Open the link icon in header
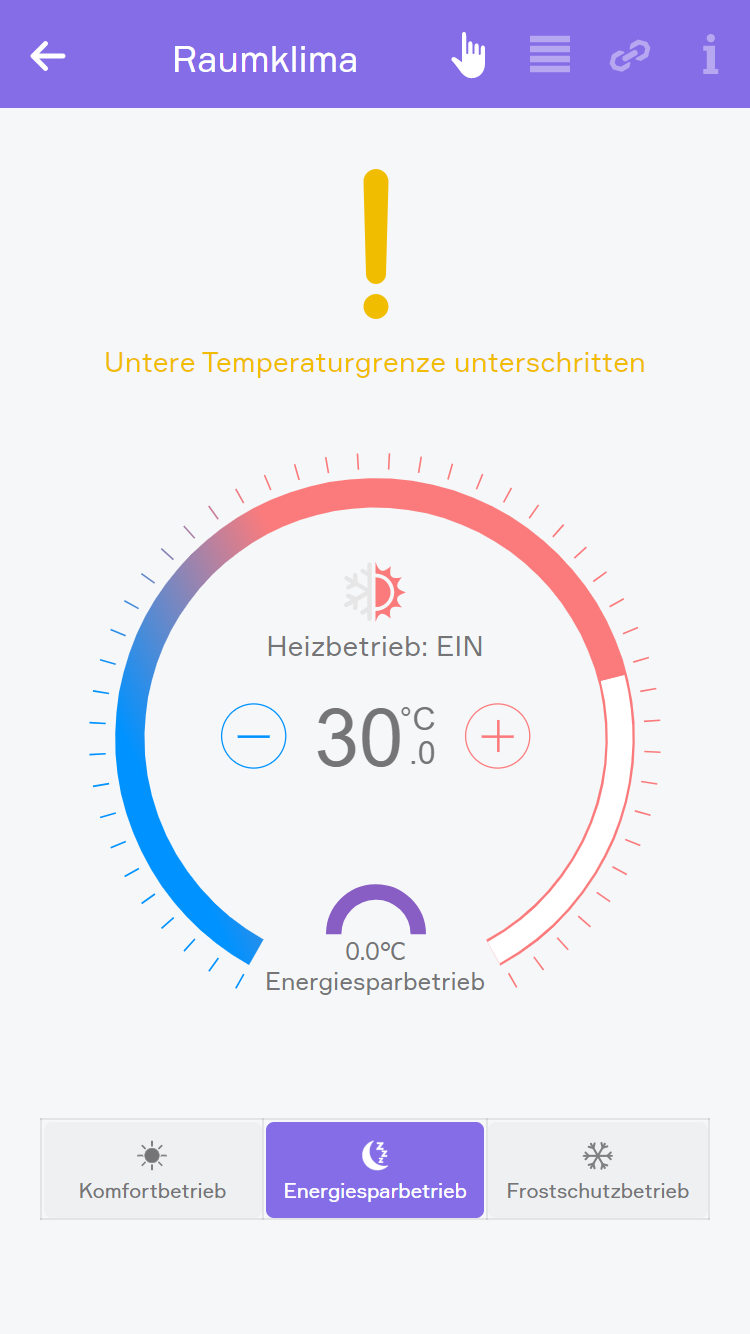Screen dimensions: 750x1334 (x=630, y=56)
